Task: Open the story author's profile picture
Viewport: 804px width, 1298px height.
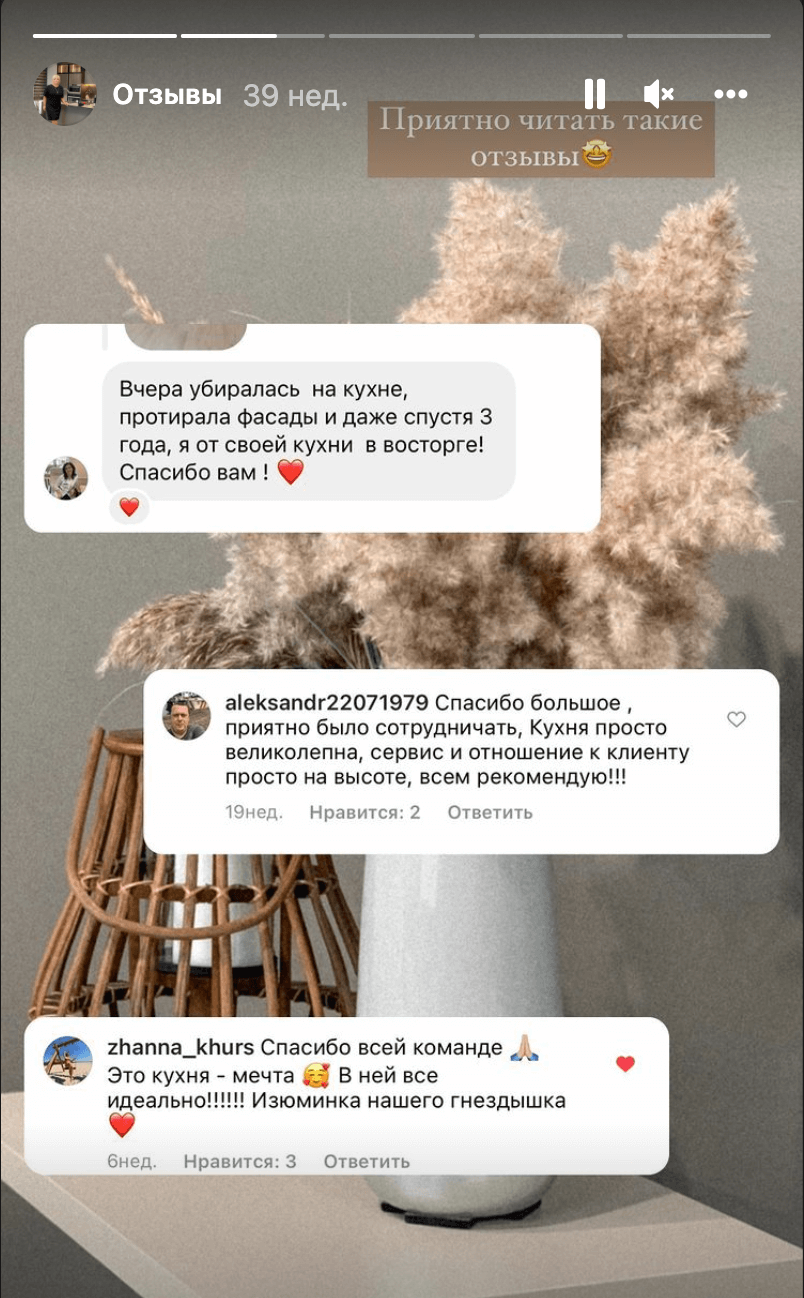Action: tap(65, 95)
